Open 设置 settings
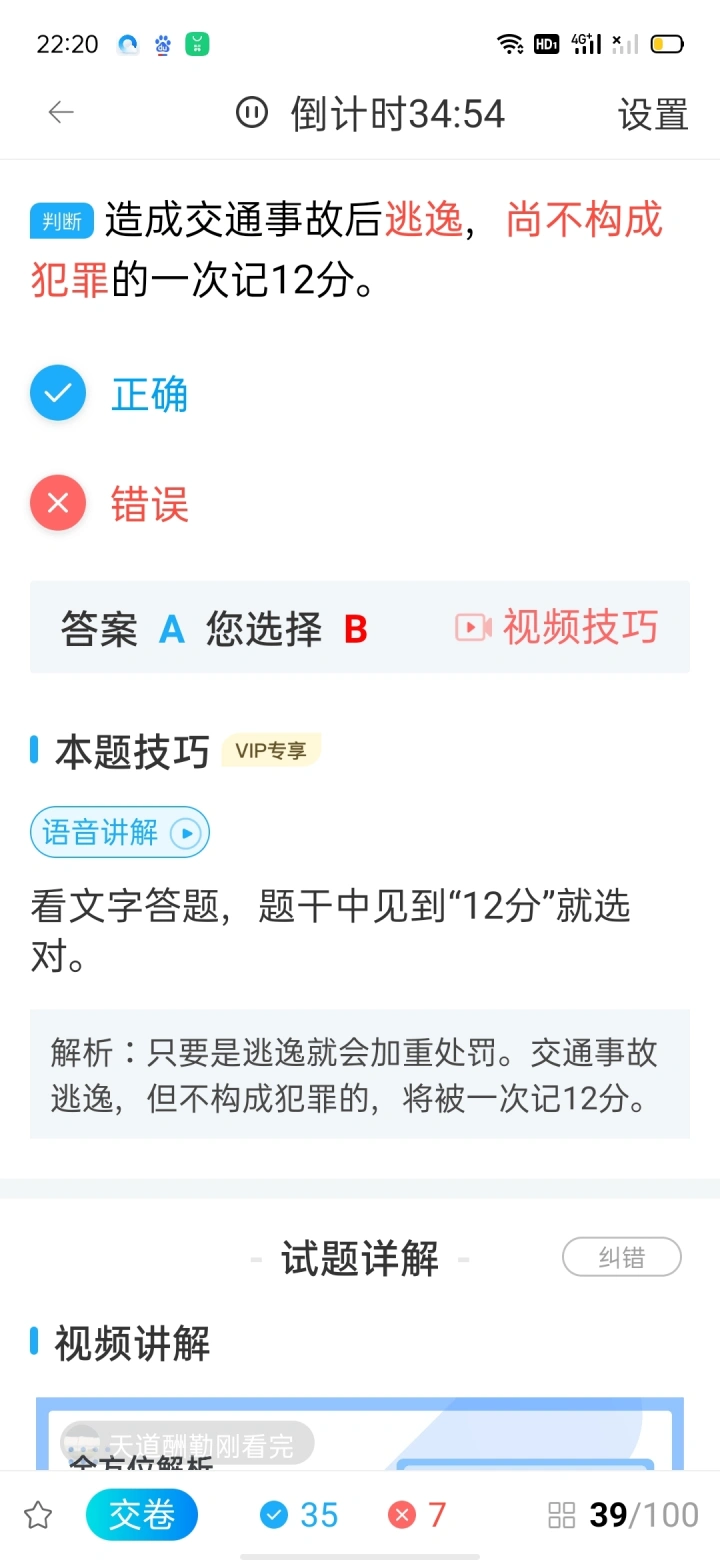 [x=653, y=114]
